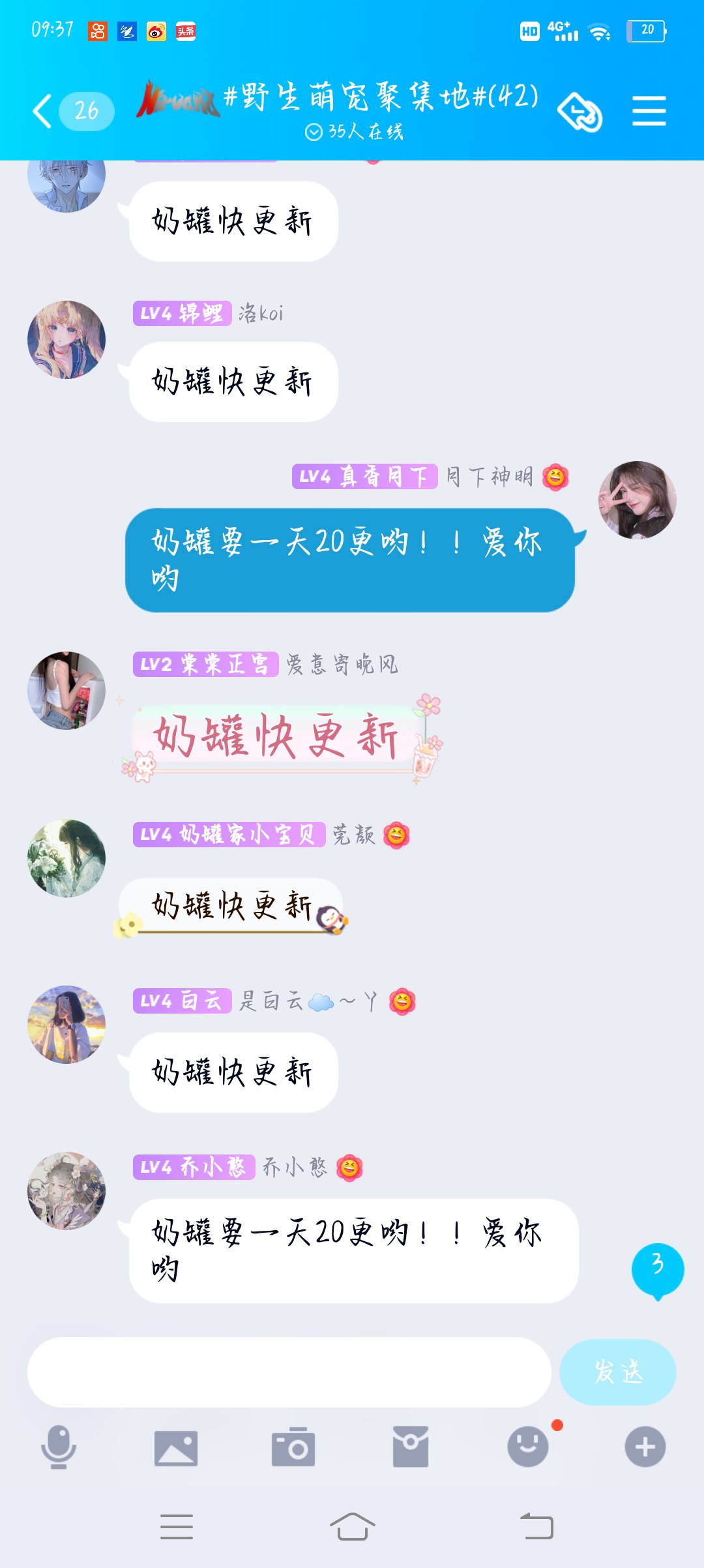Open the camera to take a photo
This screenshot has height=1568, width=704.
click(293, 1447)
